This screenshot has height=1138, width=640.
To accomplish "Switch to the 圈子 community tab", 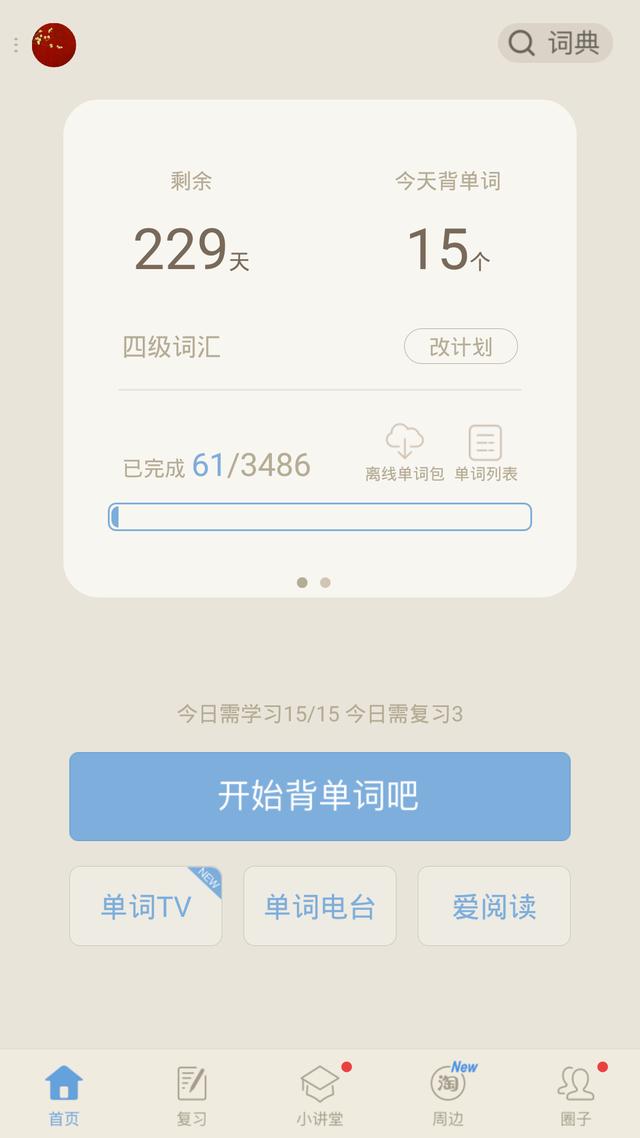I will 576,1095.
